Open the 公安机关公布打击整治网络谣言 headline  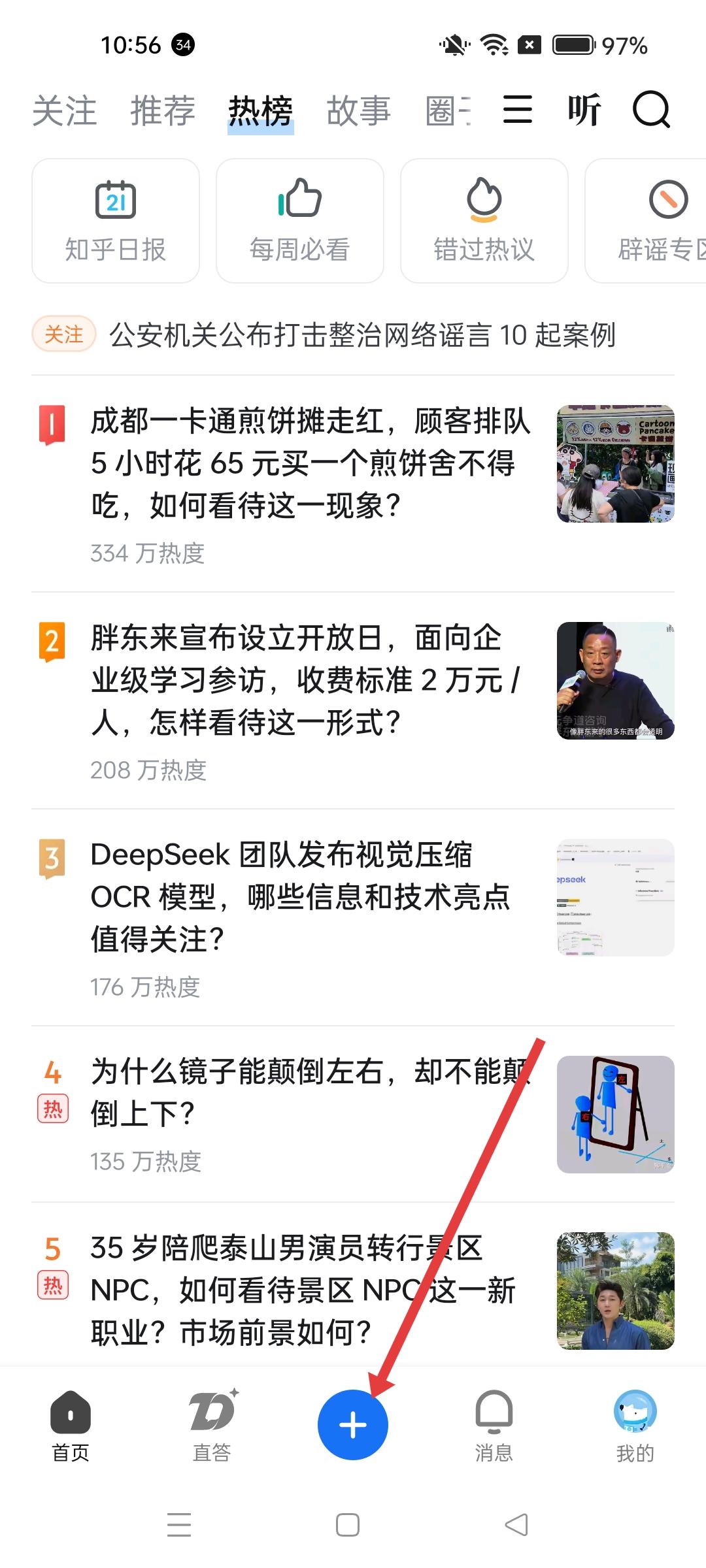[361, 335]
